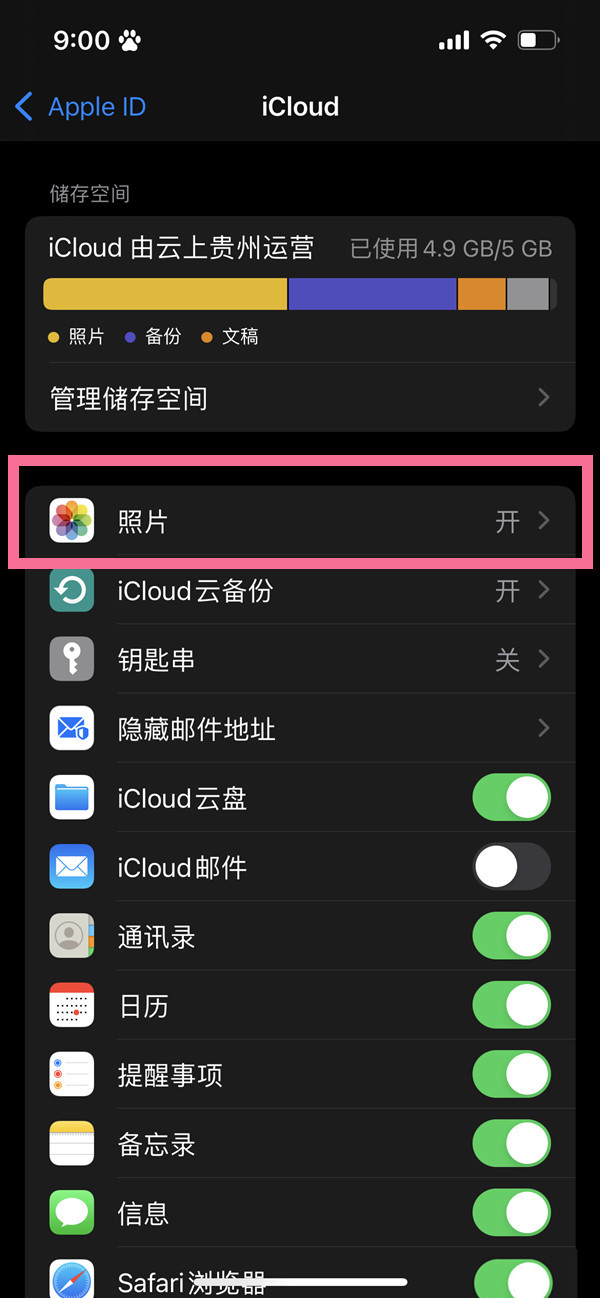The height and width of the screenshot is (1298, 600).
Task: Open the 钥匙串 keychain row
Action: (x=300, y=660)
